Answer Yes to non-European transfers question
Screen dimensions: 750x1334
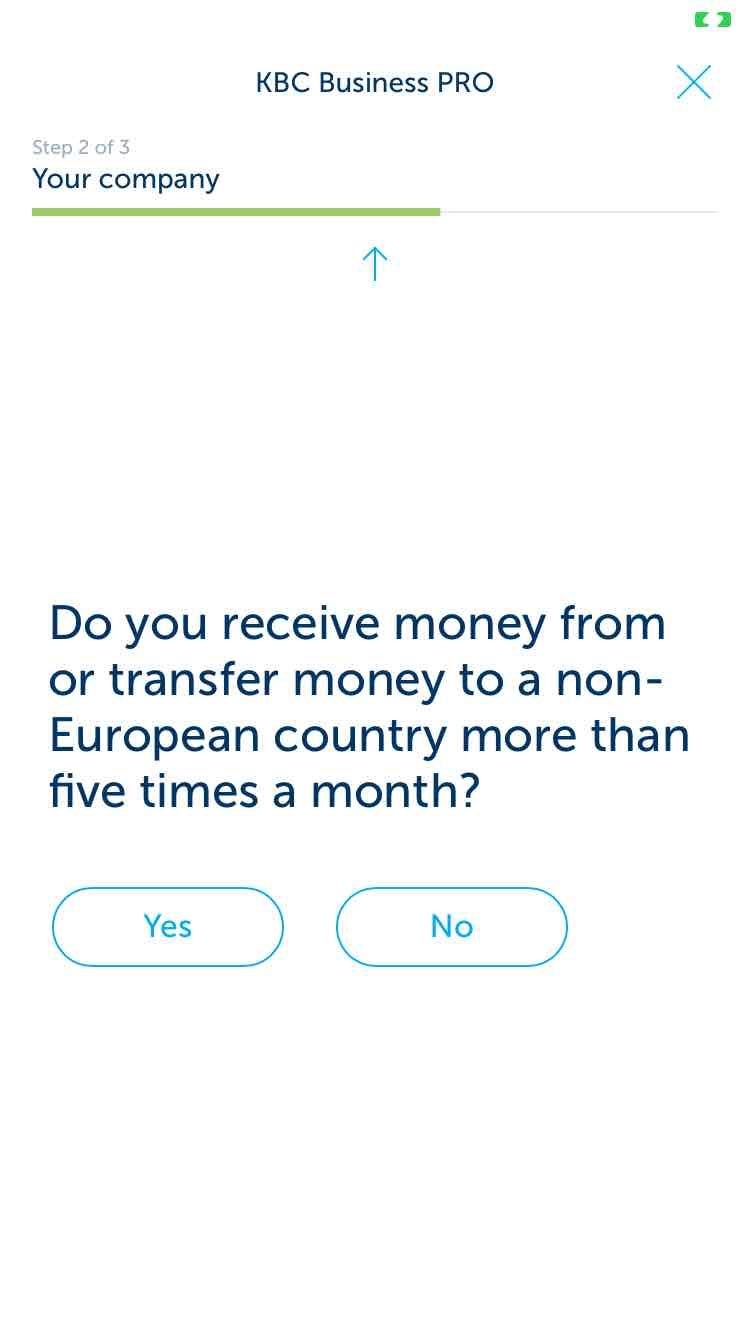click(168, 927)
